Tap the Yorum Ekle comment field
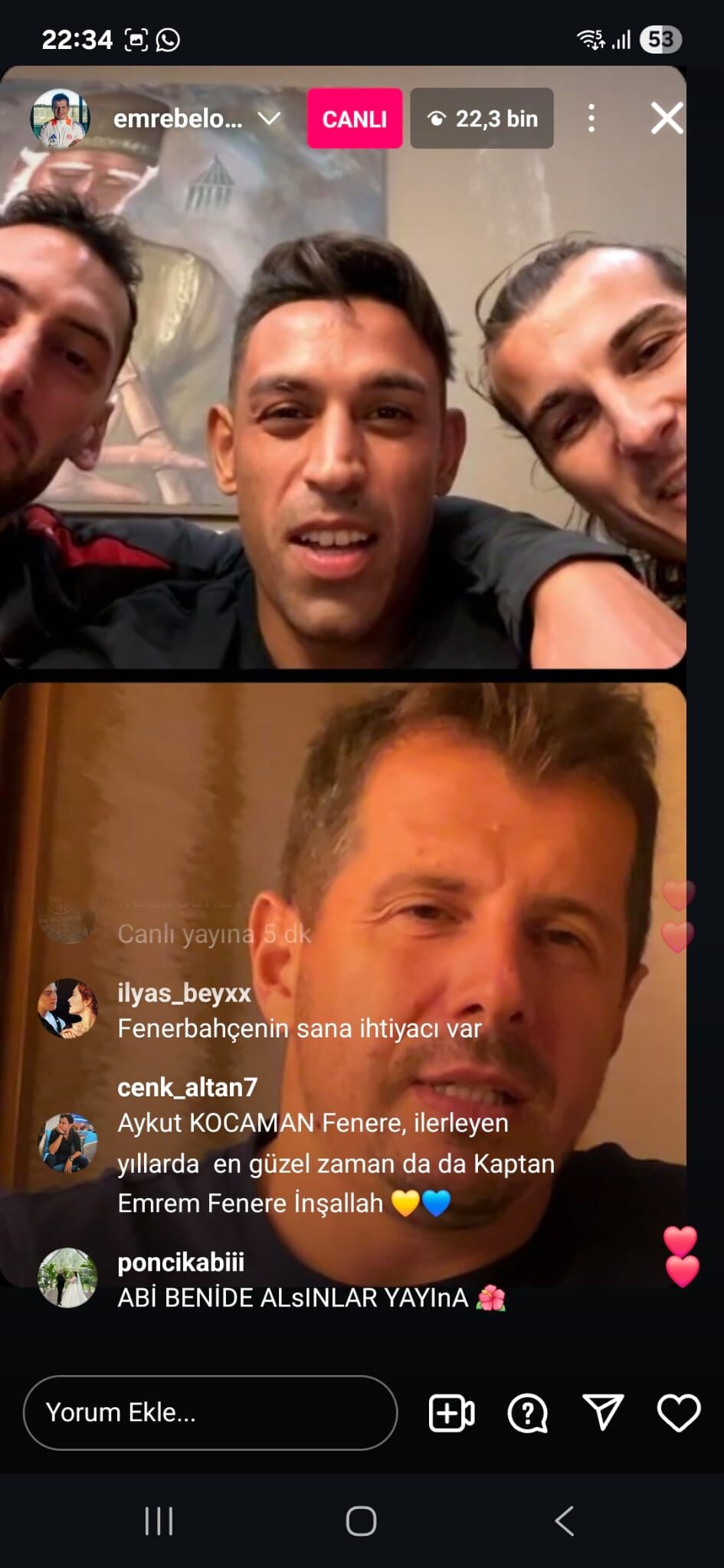The height and width of the screenshot is (1568, 724). 210,1412
